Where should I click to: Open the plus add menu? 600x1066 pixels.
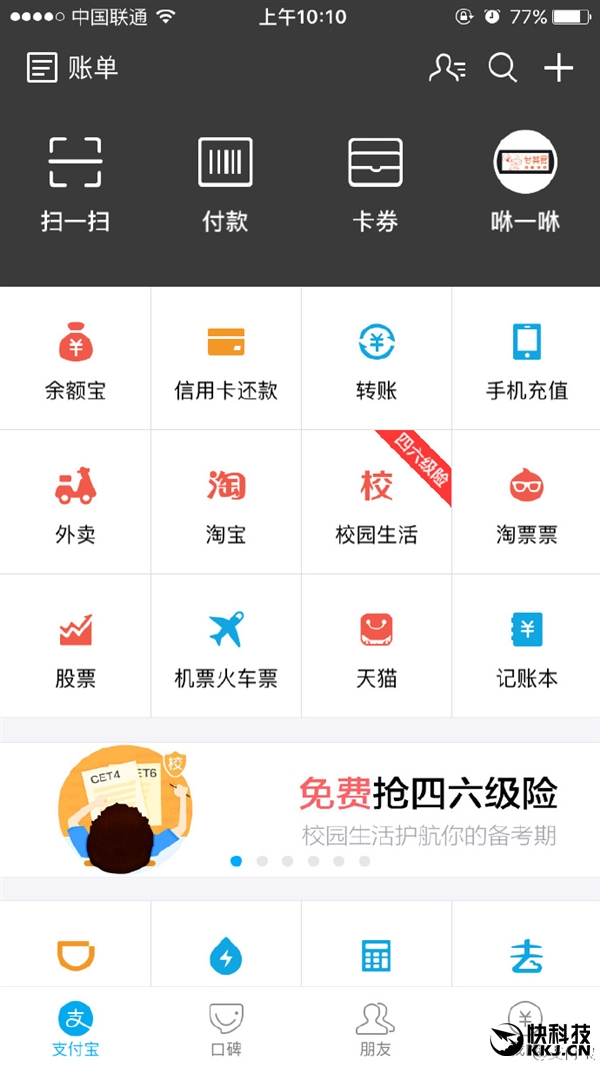tap(558, 68)
